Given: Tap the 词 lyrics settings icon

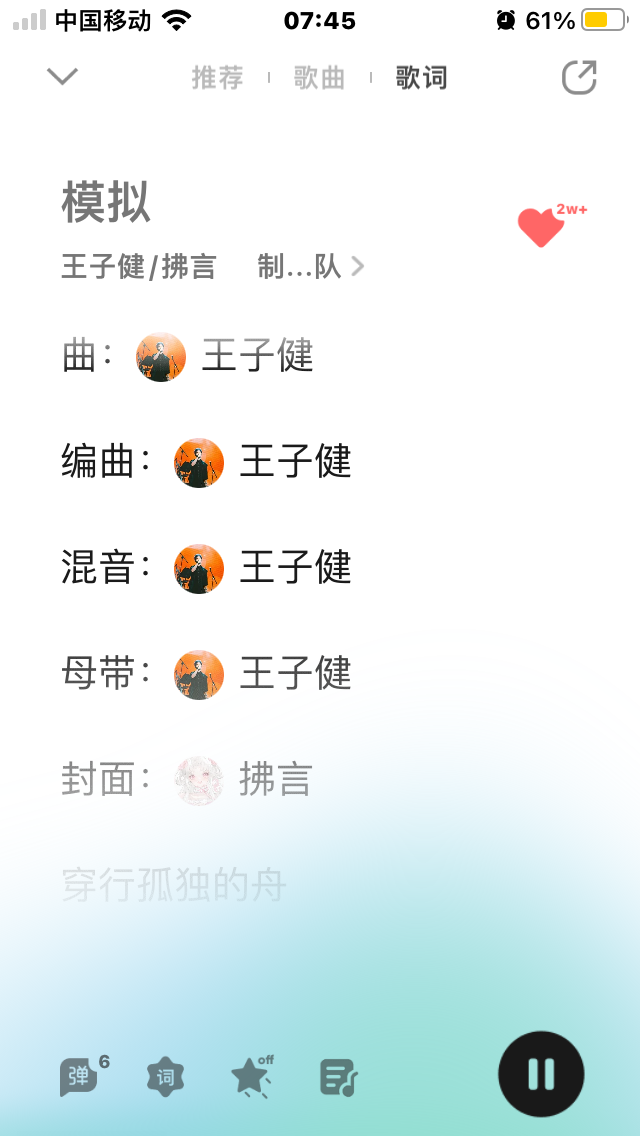Looking at the screenshot, I should [165, 1077].
